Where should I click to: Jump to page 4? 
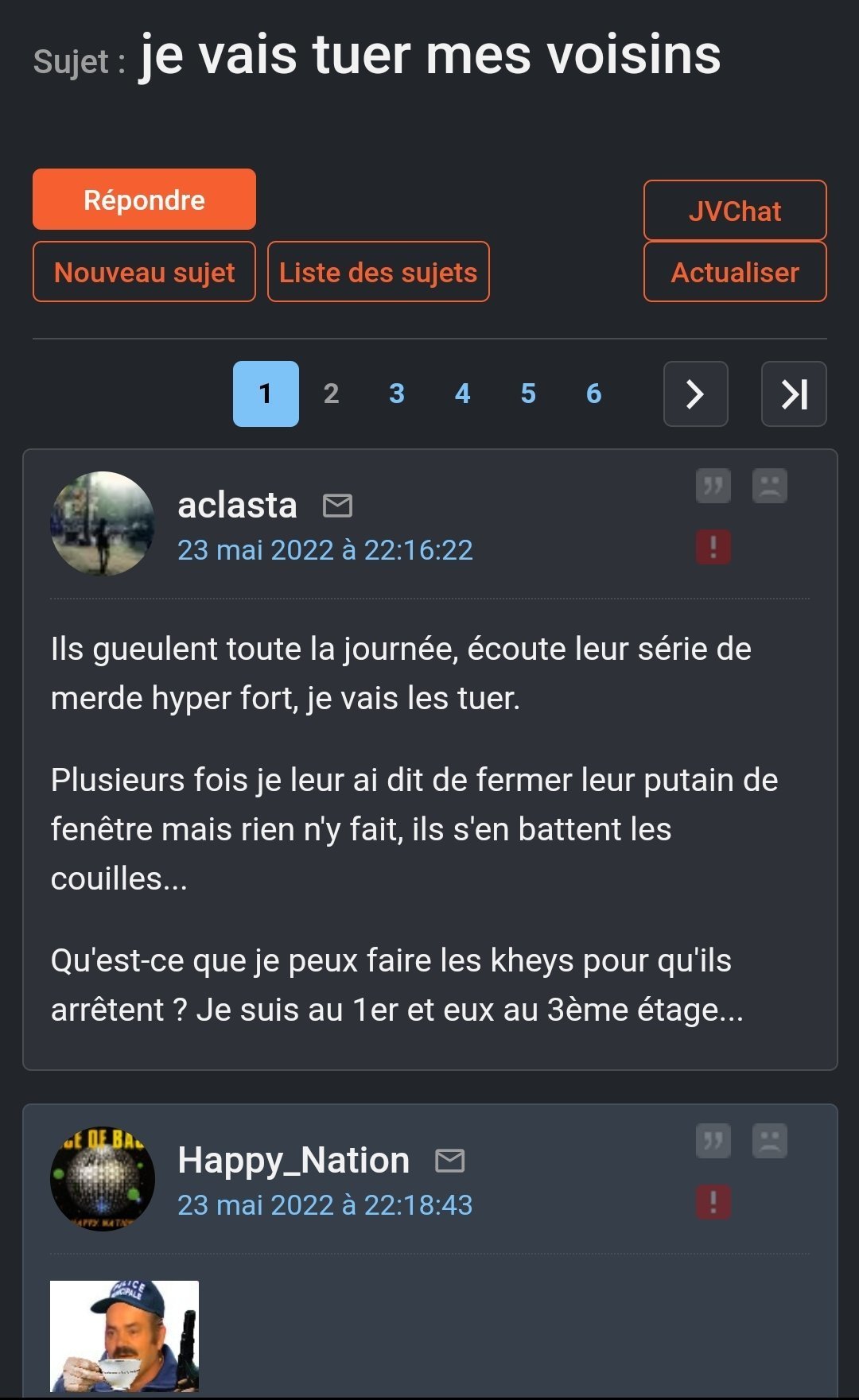click(462, 394)
